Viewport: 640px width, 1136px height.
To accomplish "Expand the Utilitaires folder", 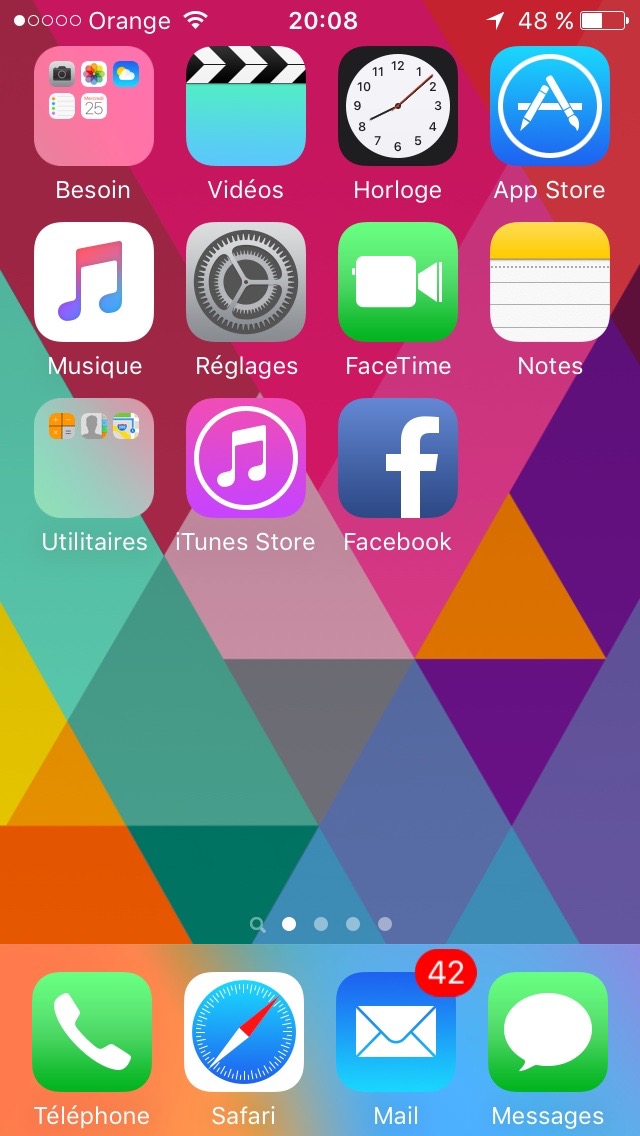I will coord(94,458).
